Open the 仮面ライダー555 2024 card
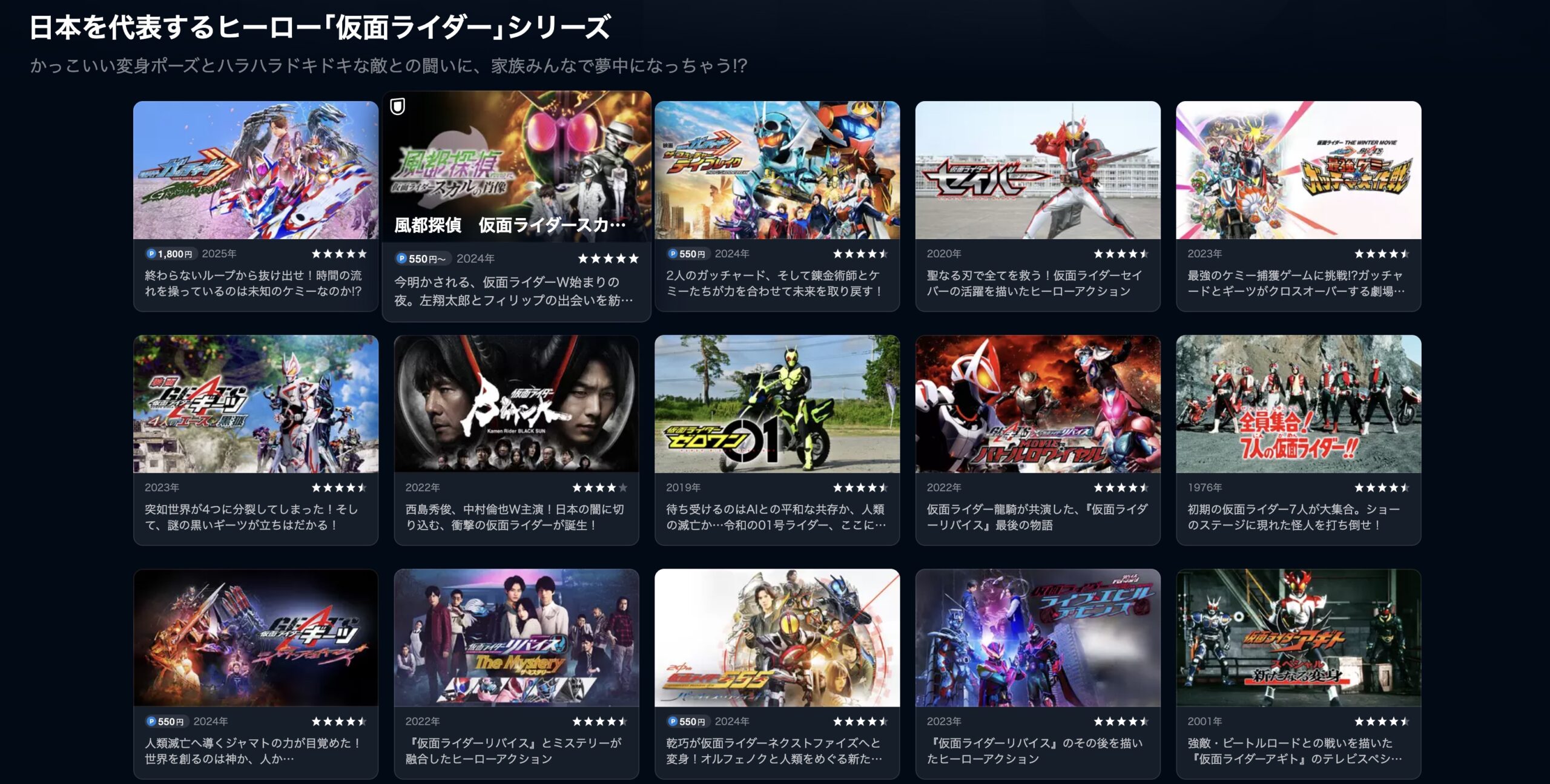1550x784 pixels. pyautogui.click(x=777, y=637)
